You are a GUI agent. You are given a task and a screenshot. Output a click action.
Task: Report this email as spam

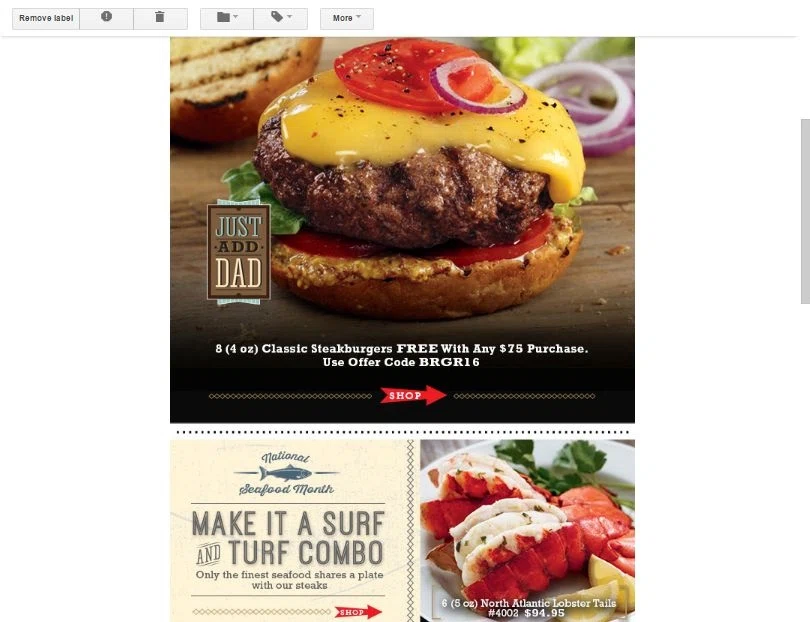[106, 18]
